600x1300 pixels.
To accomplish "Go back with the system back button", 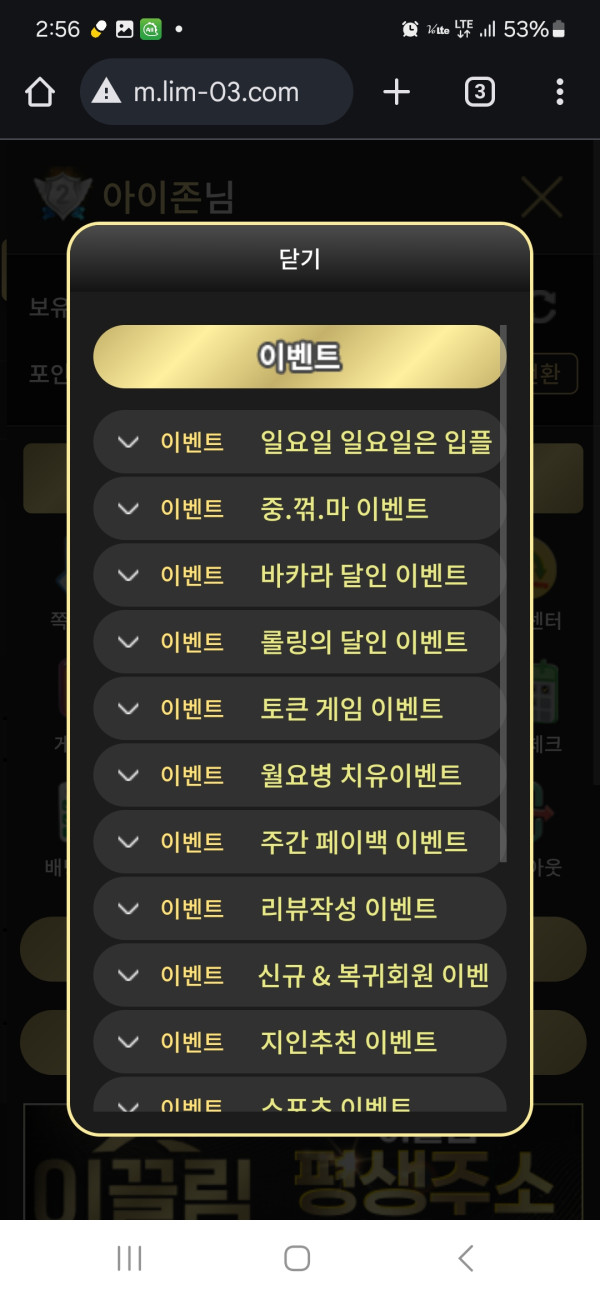I will (465, 1258).
